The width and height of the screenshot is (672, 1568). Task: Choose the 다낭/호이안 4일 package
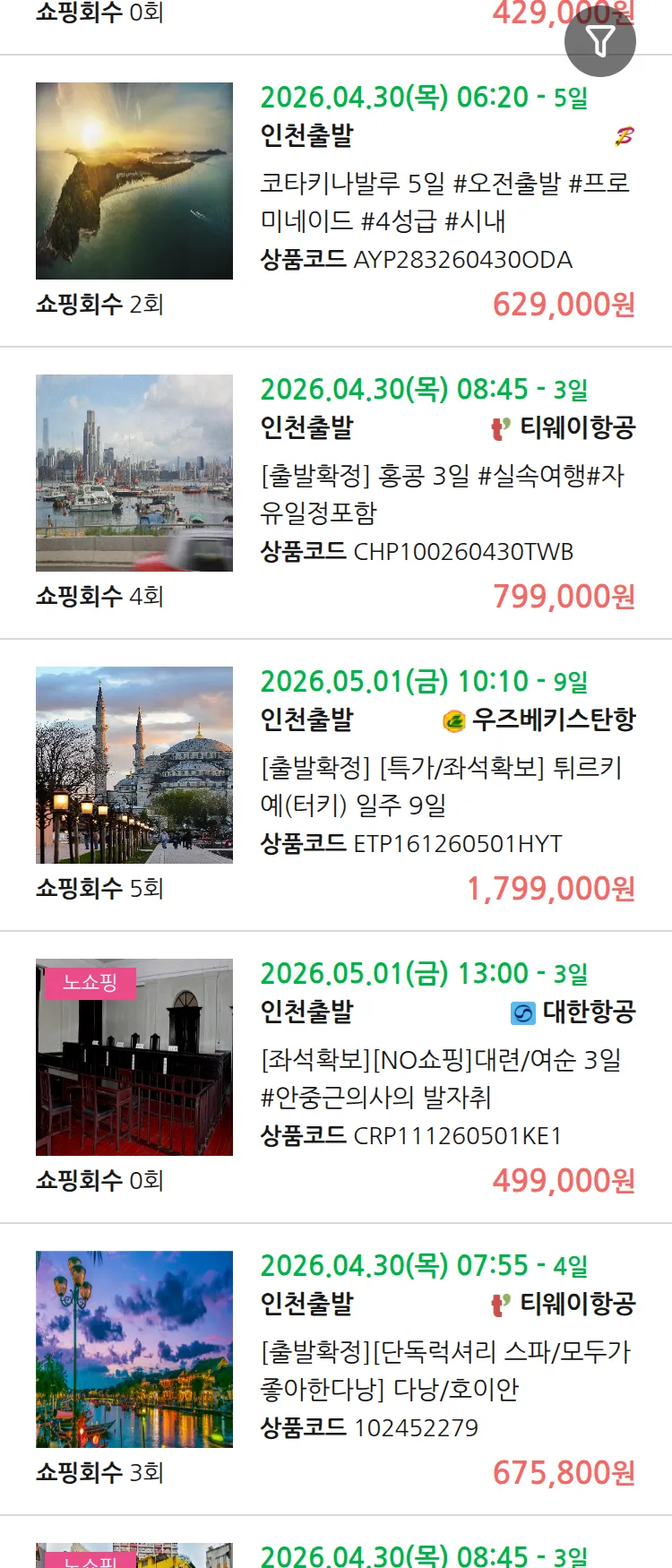pos(445,1370)
